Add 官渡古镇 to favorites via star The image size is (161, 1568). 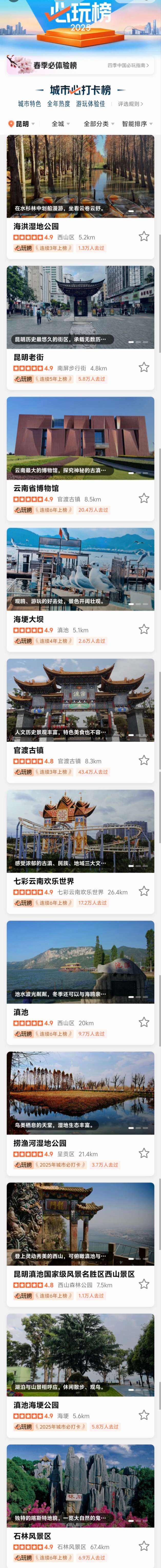click(144, 760)
